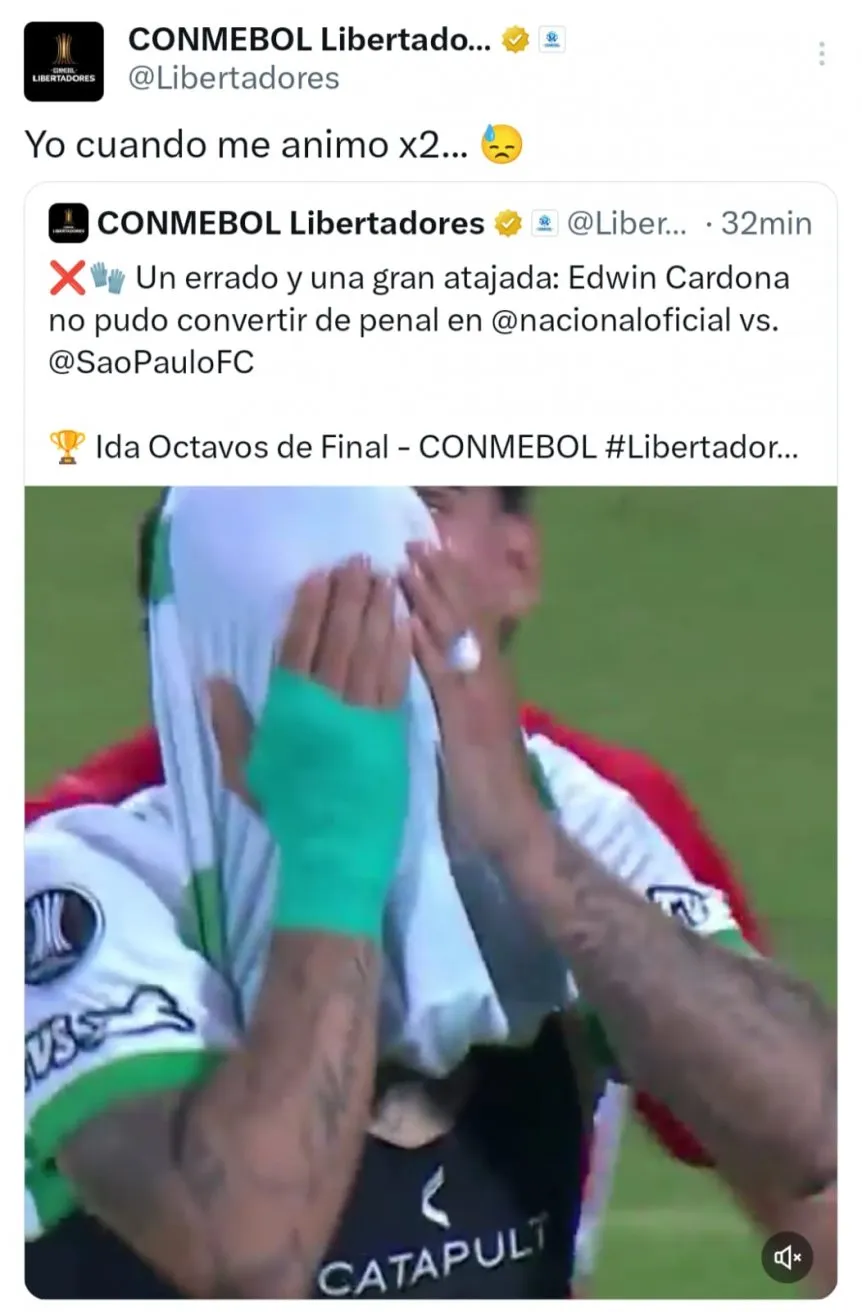Open the #Libertadores hashtag link
This screenshot has height=1312, width=862.
702,447
